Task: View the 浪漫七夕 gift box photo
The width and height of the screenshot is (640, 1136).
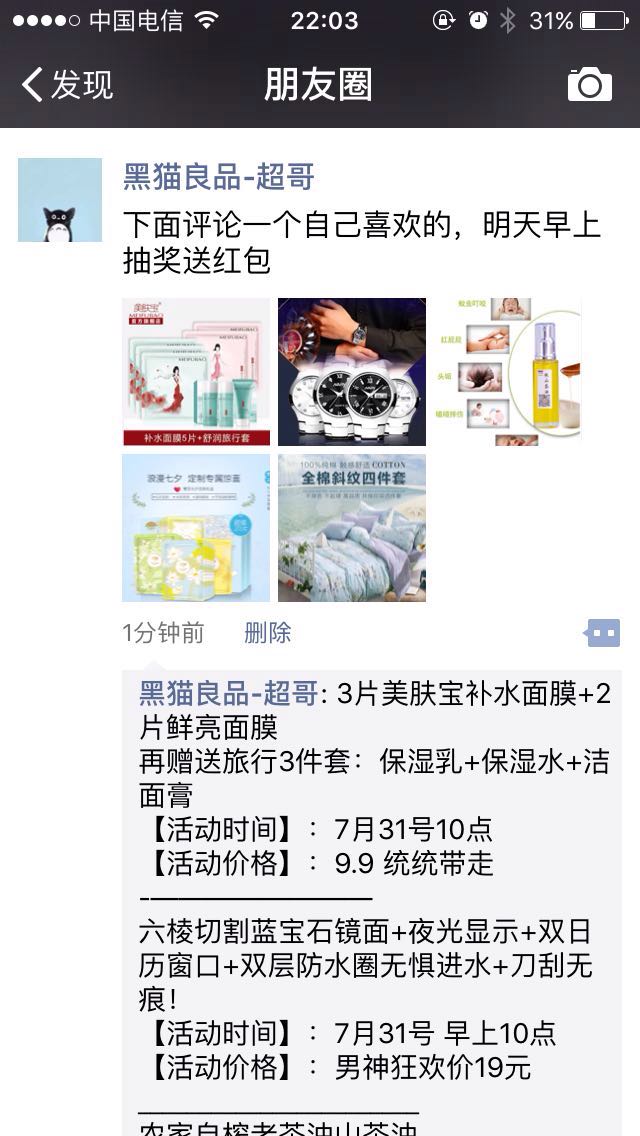Action: pyautogui.click(x=196, y=528)
